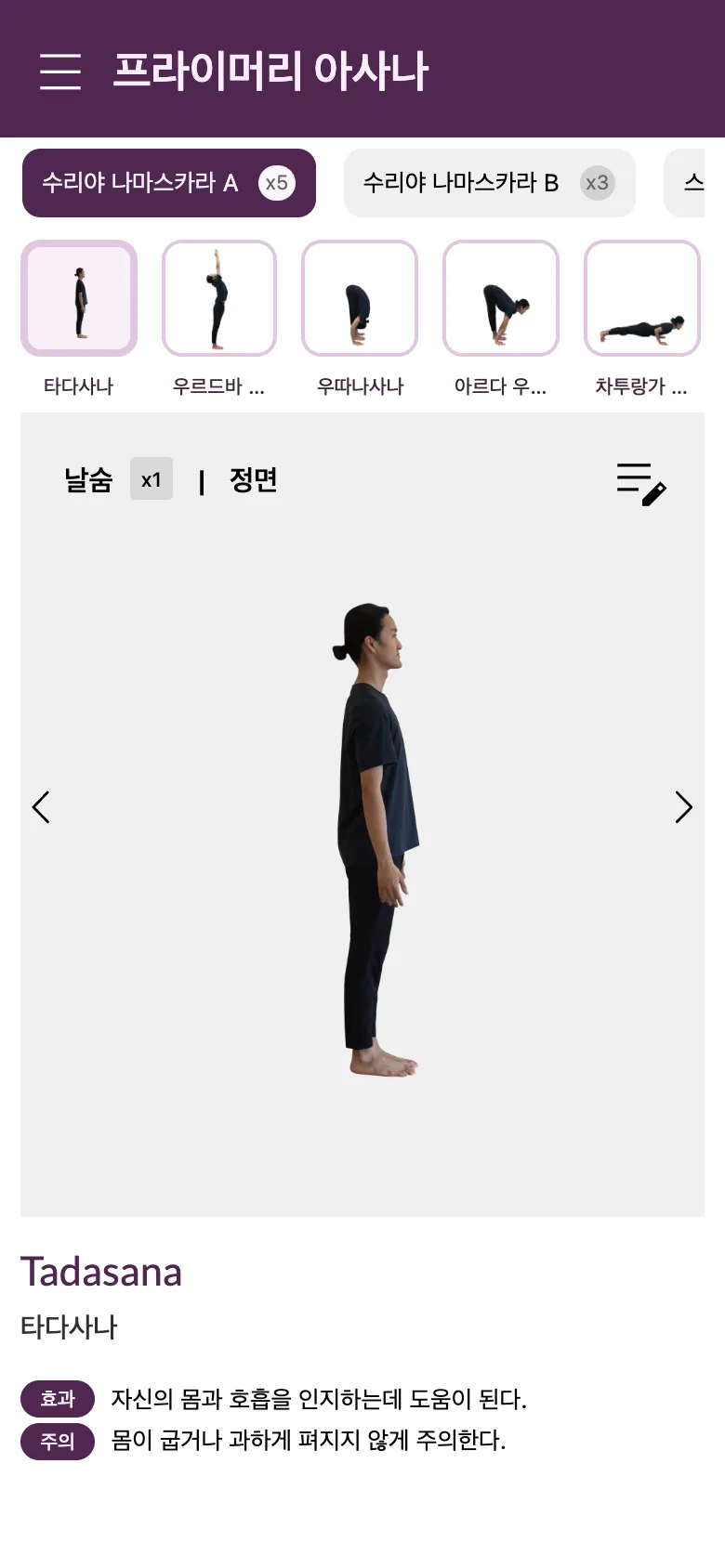Open the 차투랑가 pose thumbnail
The height and width of the screenshot is (1568, 725).
click(641, 298)
